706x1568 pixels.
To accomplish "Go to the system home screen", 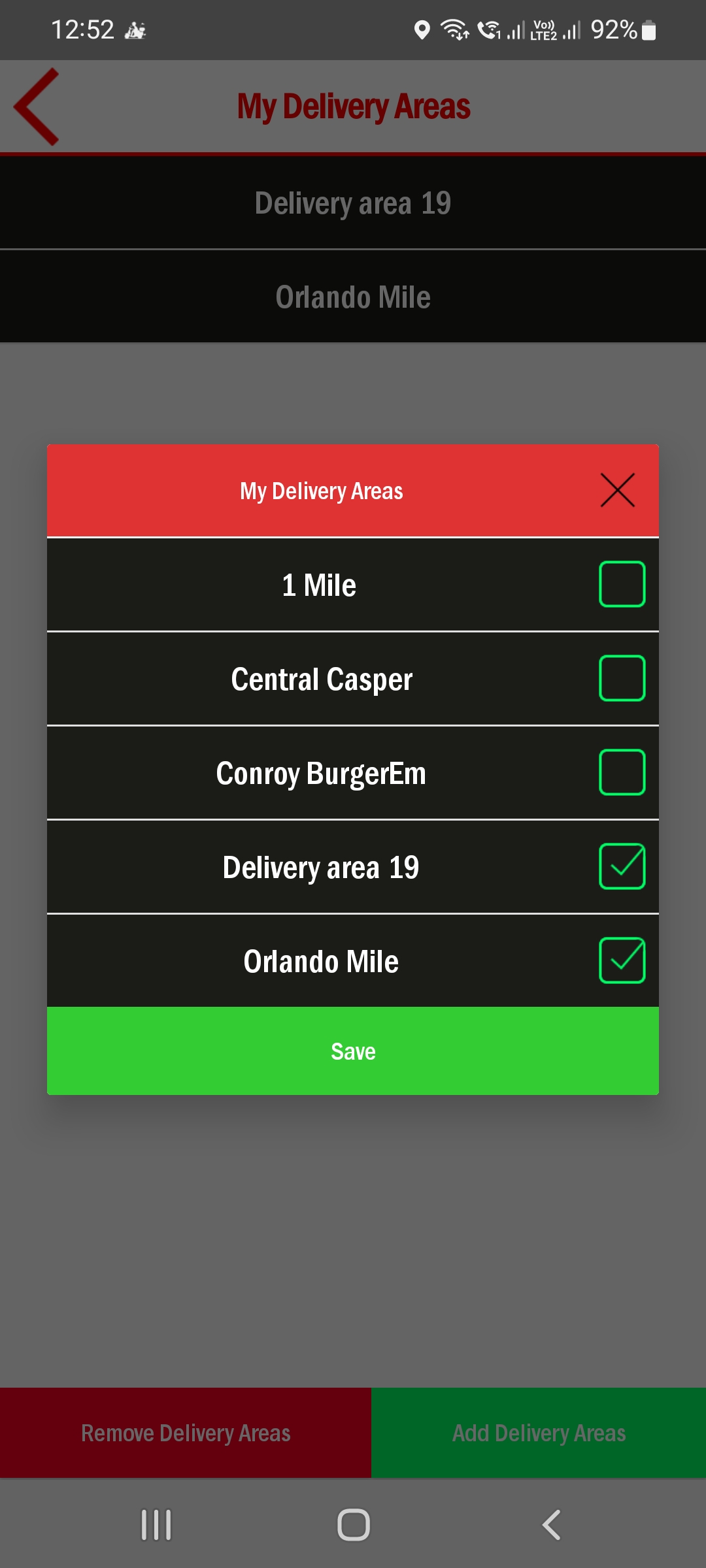I will (354, 1525).
